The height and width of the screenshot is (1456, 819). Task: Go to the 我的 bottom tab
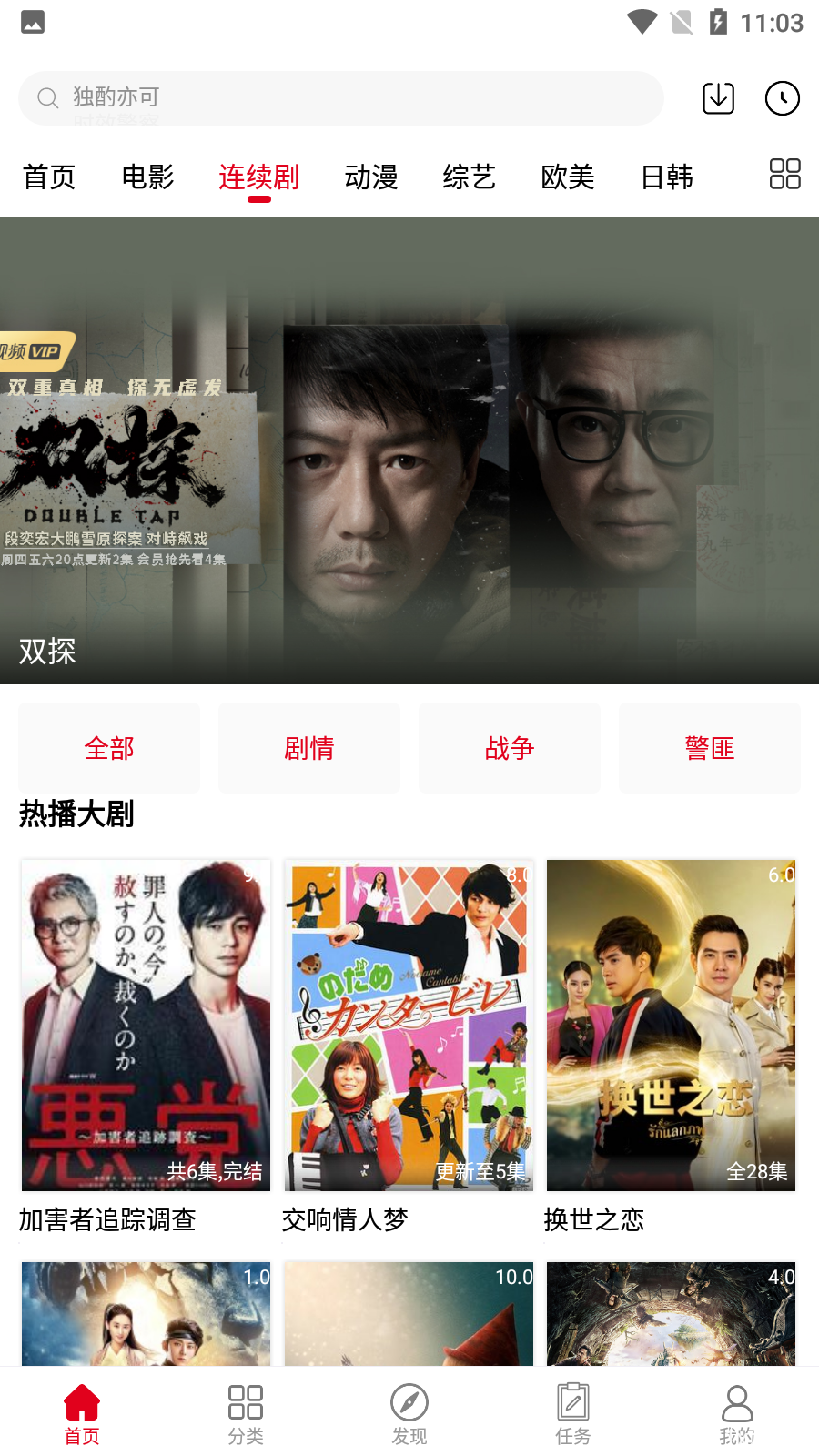tap(737, 1413)
